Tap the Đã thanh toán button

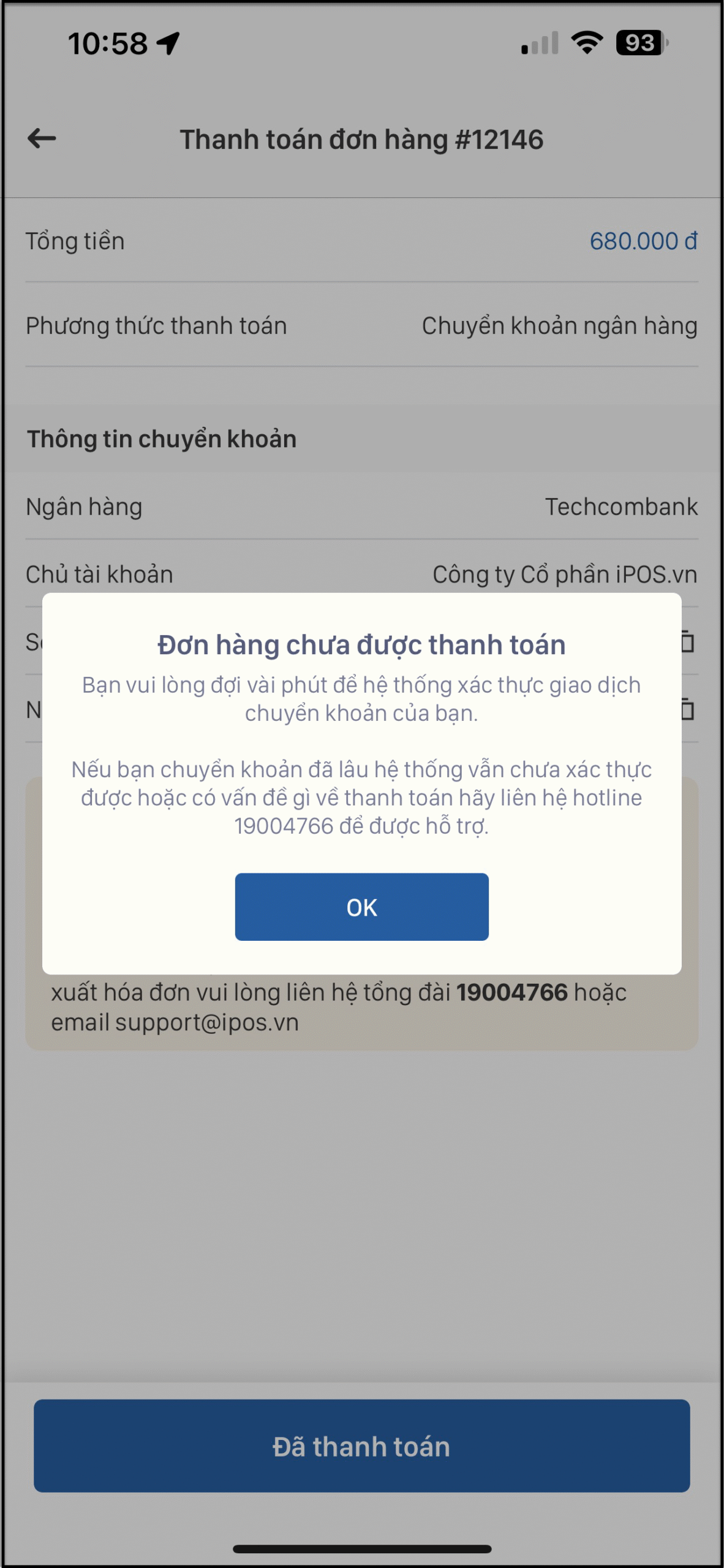tap(361, 1445)
